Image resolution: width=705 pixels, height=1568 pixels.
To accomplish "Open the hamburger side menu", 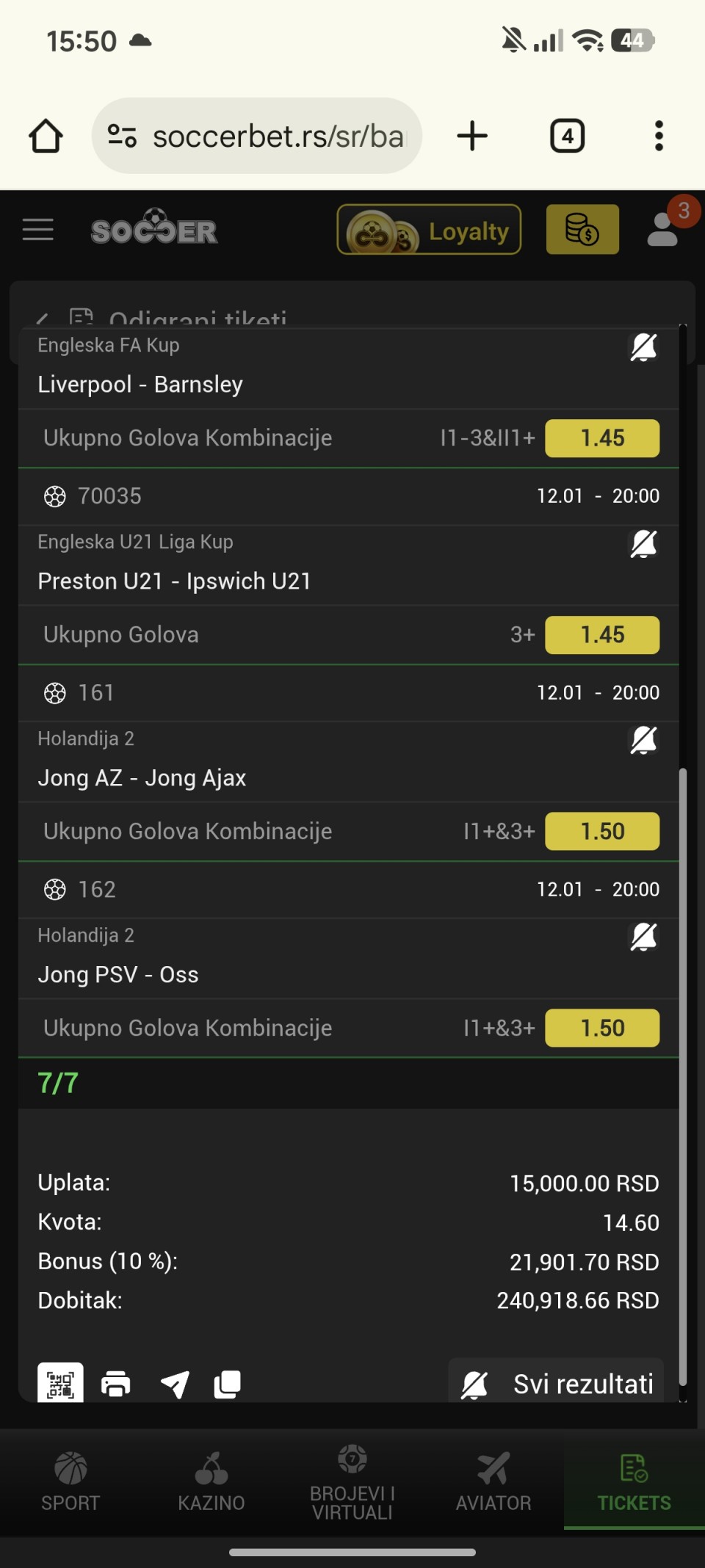I will pos(38,230).
